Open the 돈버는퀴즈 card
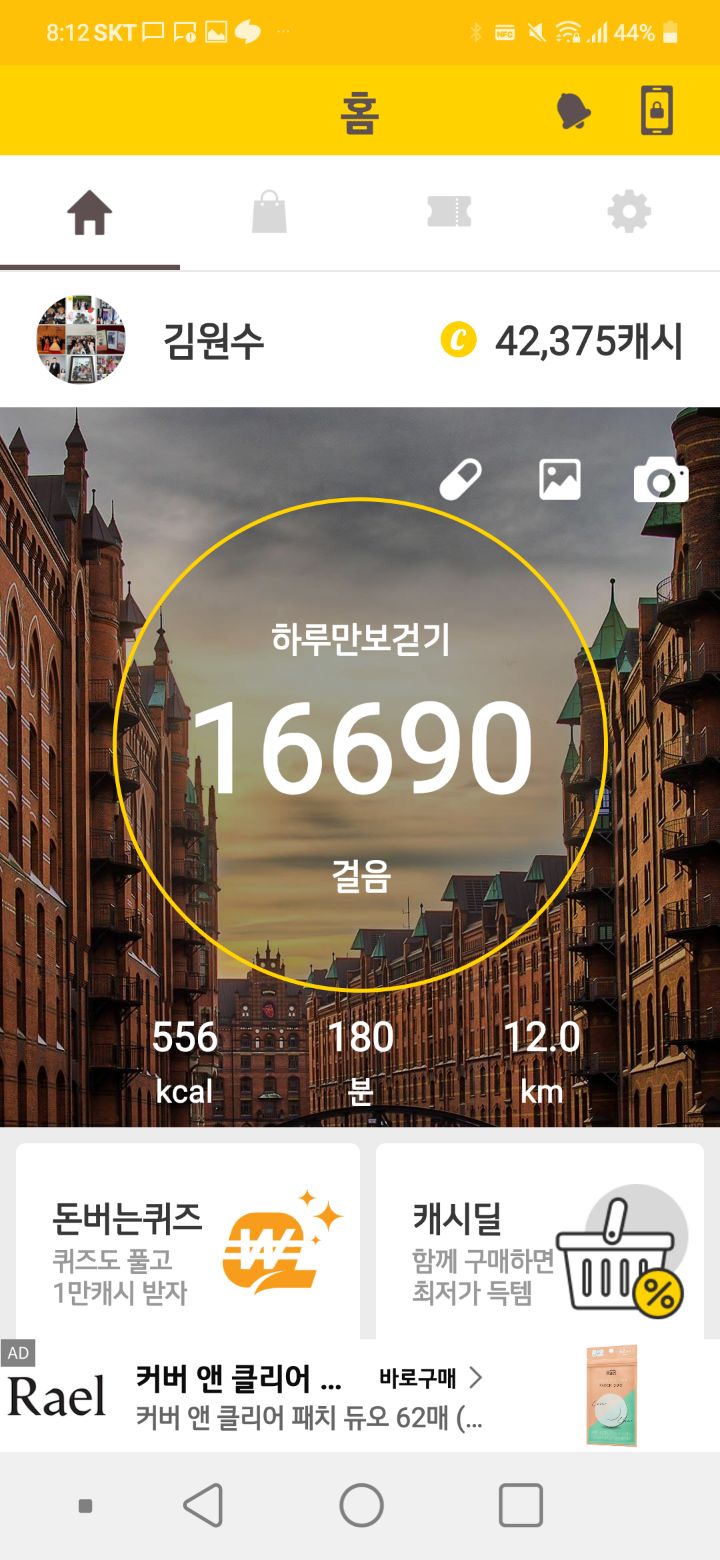This screenshot has height=1560, width=720. click(188, 1240)
